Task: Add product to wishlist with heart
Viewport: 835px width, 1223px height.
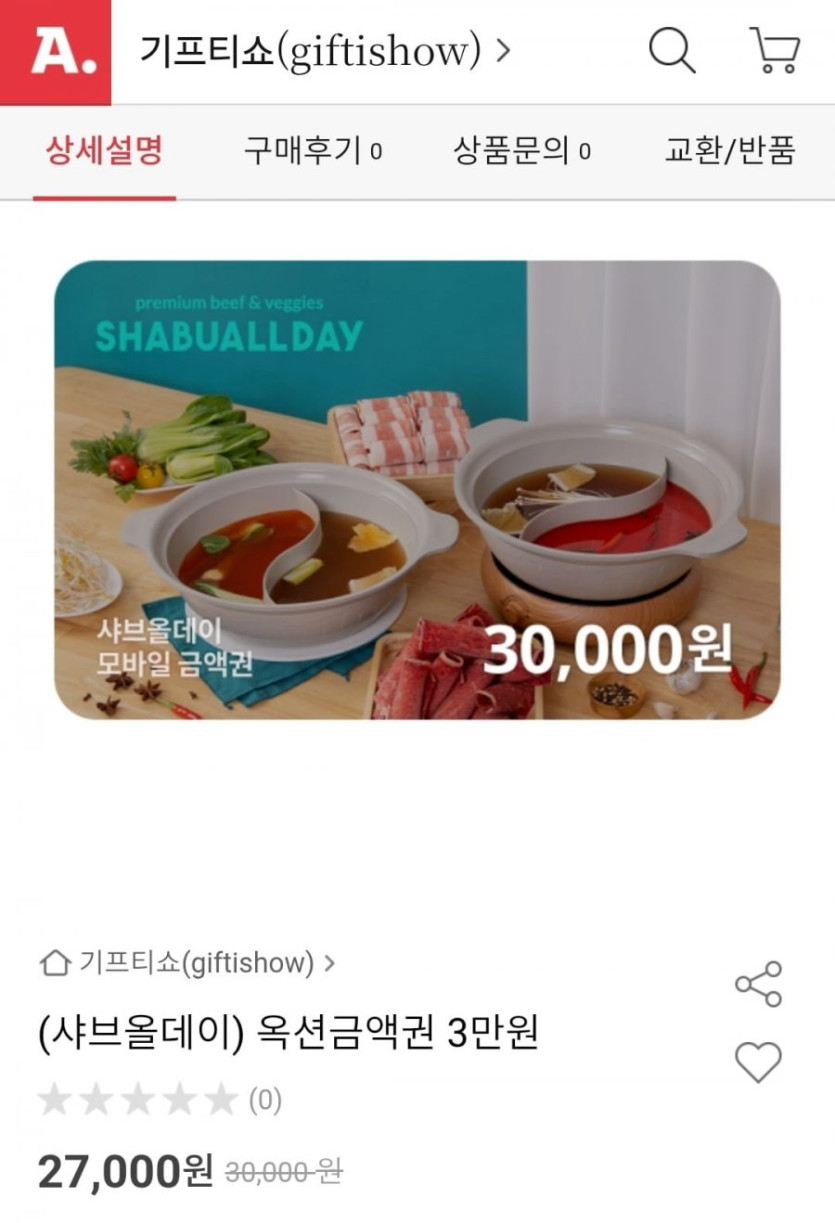Action: point(758,1061)
